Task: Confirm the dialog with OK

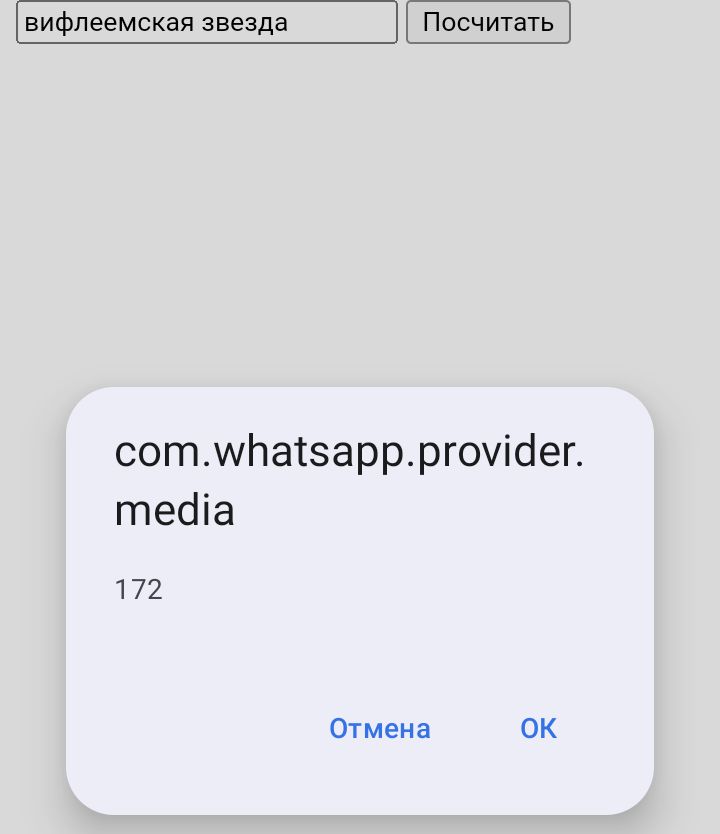Action: (x=538, y=729)
